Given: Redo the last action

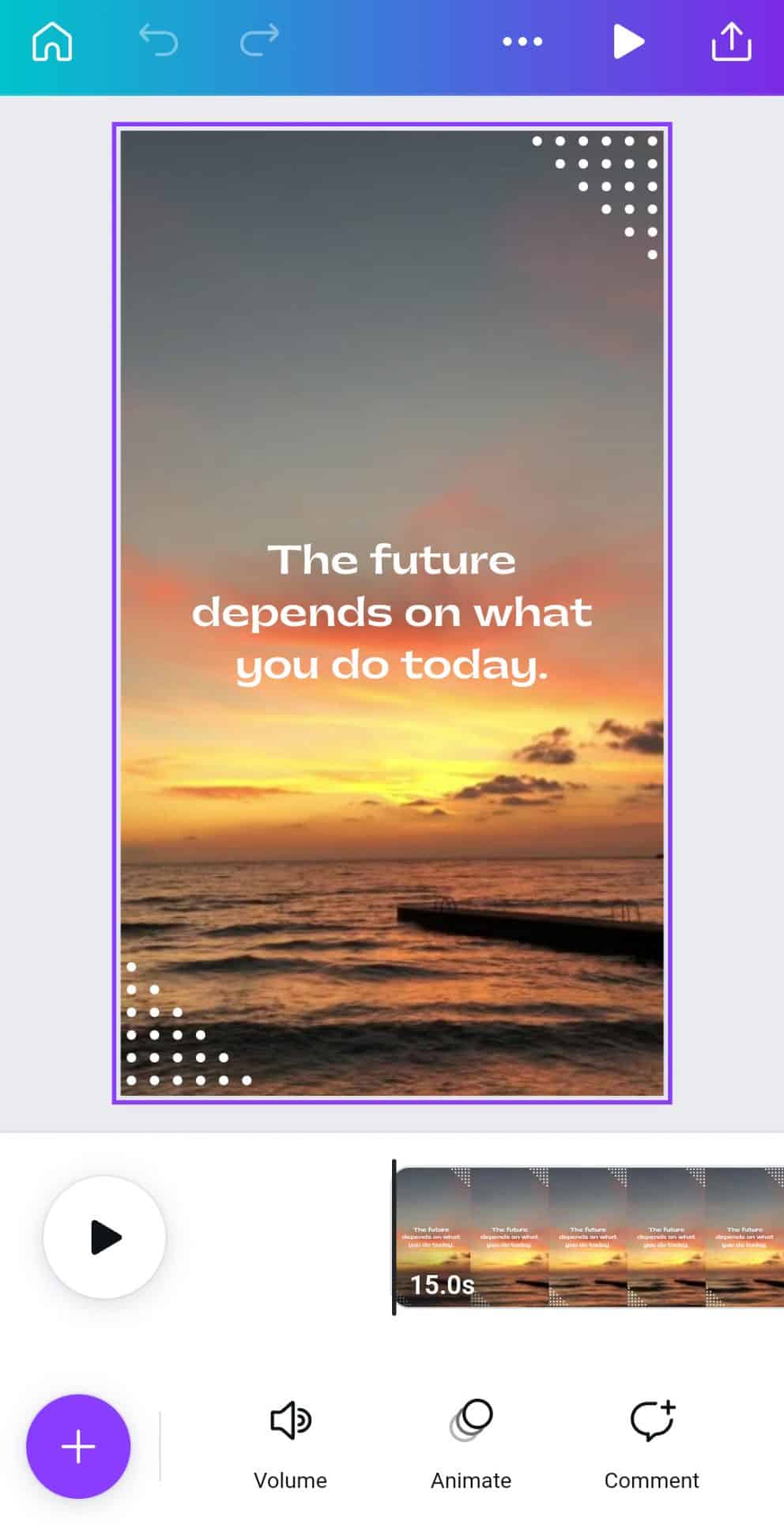Looking at the screenshot, I should coord(259,40).
